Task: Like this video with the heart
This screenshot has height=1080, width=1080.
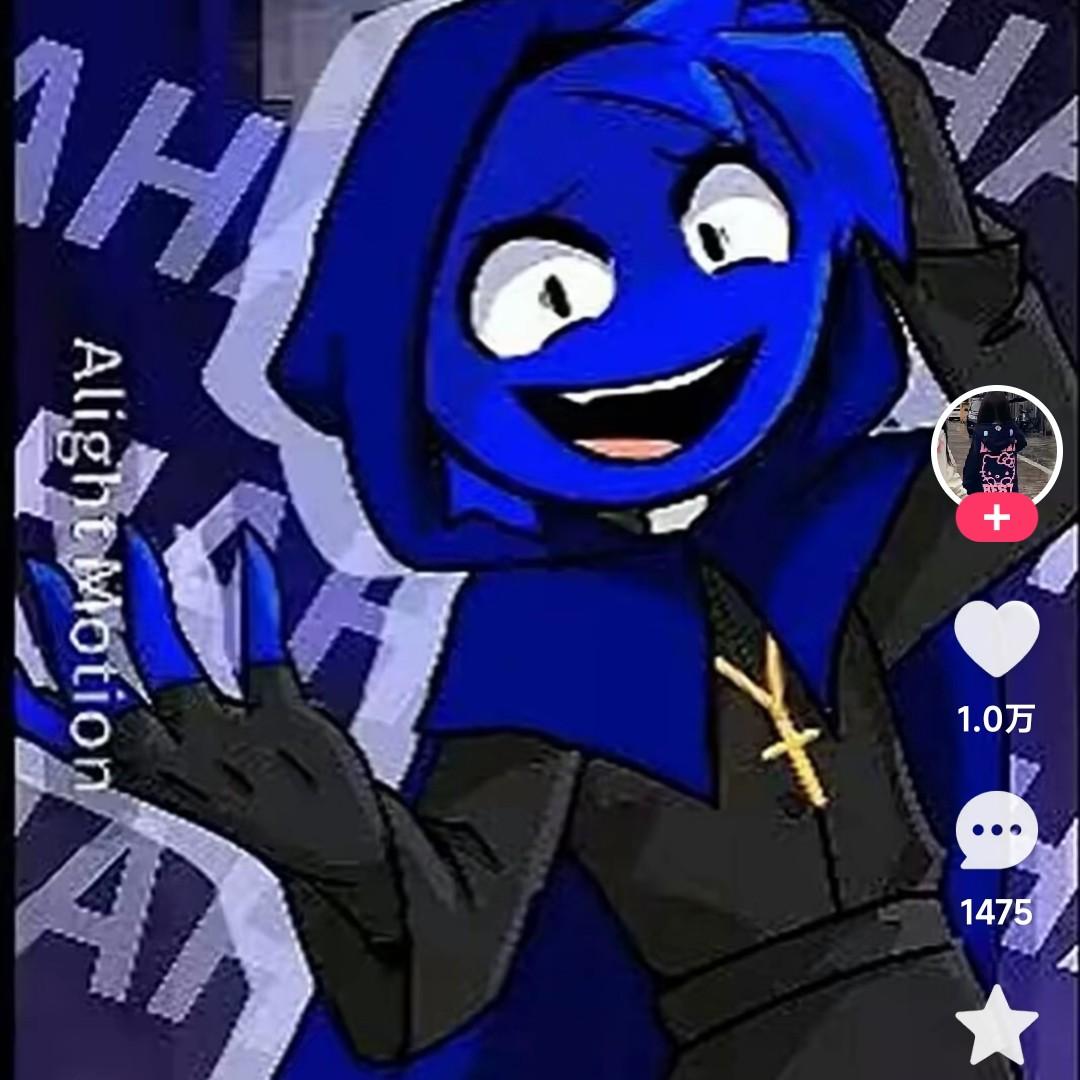Action: (997, 638)
